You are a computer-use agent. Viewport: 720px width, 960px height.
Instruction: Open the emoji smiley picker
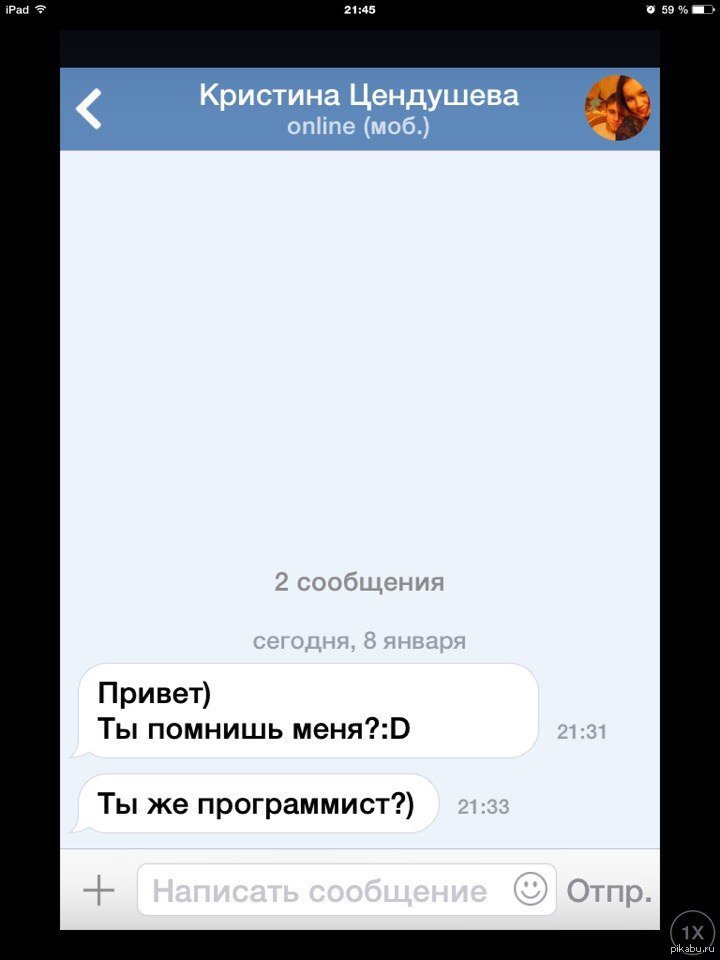click(531, 888)
